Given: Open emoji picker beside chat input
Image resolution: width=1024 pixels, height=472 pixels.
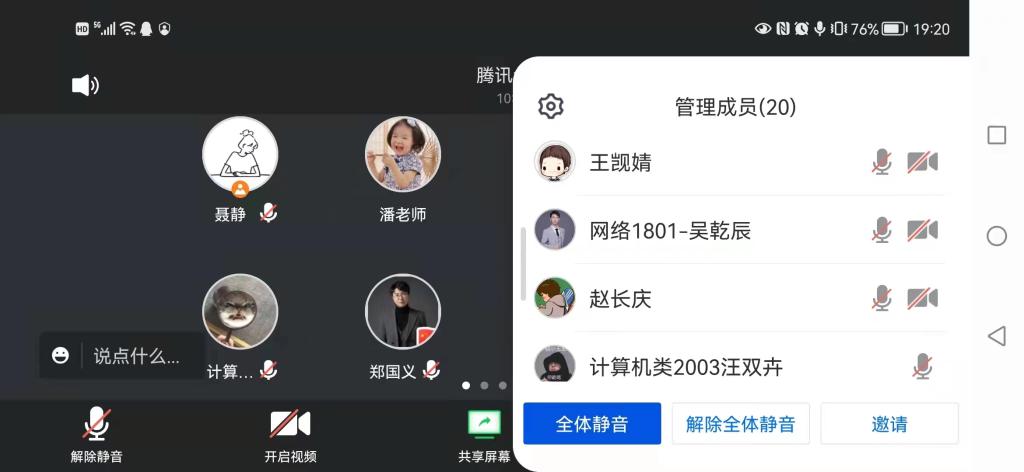Looking at the screenshot, I should tap(61, 355).
